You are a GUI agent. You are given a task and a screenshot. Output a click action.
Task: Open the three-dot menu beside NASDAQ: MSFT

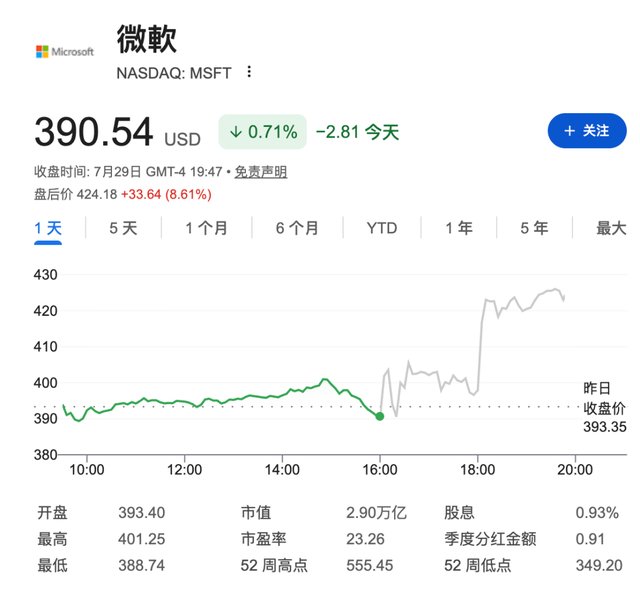point(249,72)
